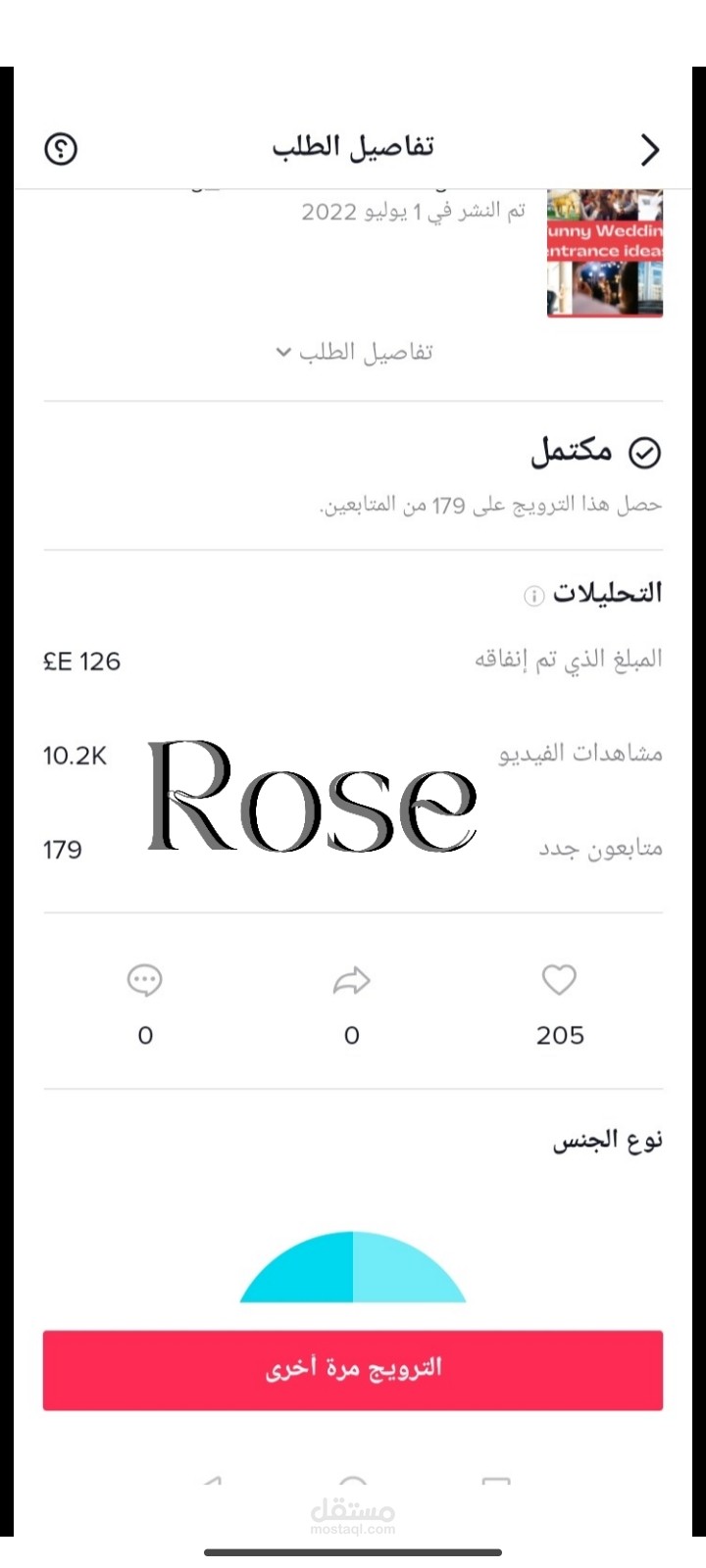
Task: Open the gender breakdown section نوع الجنس
Action: point(607,1138)
